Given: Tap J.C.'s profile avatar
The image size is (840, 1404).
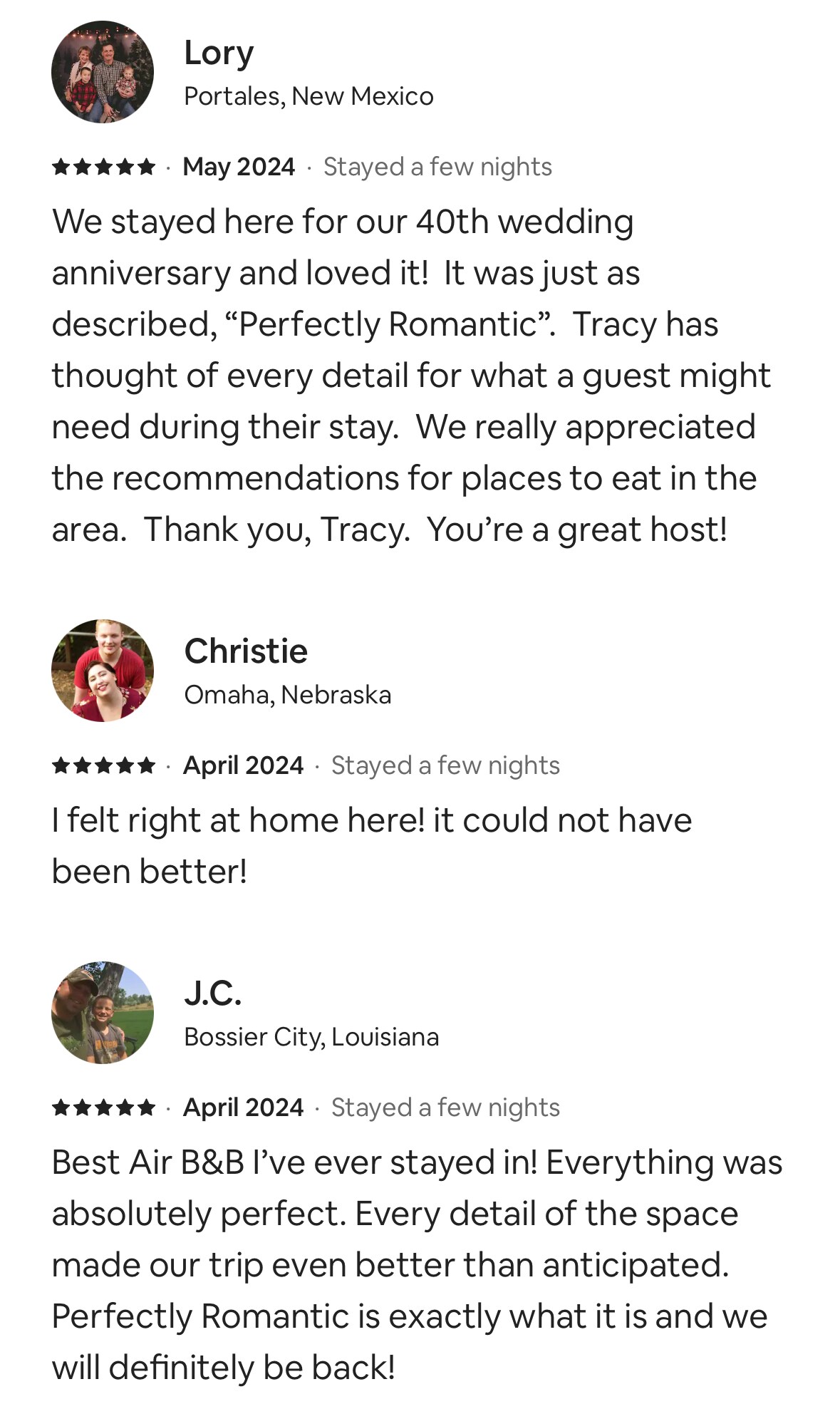Looking at the screenshot, I should tap(103, 1013).
